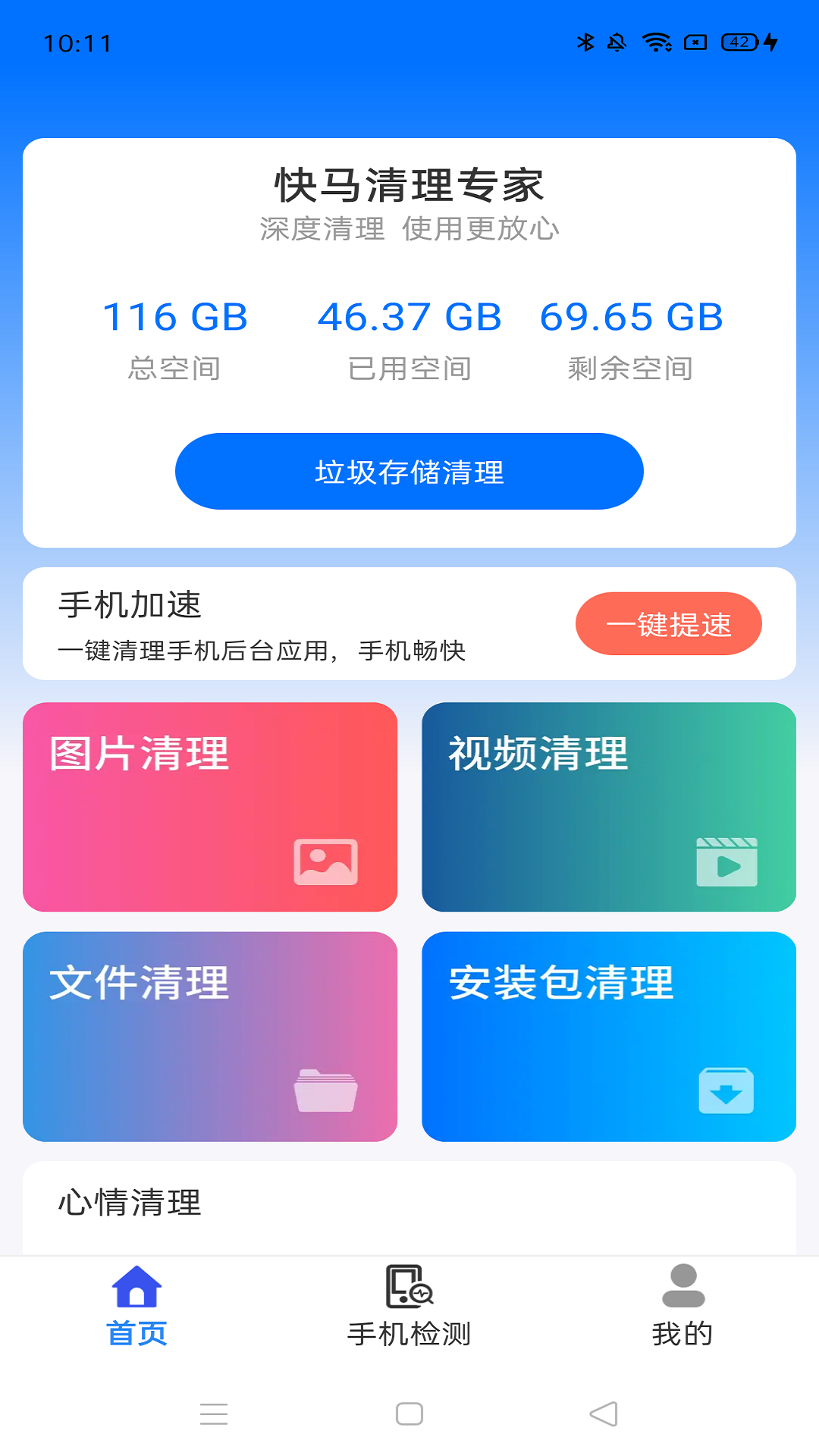The height and width of the screenshot is (1456, 819).
Task: Switch to the 首页 tab
Action: click(x=136, y=1306)
